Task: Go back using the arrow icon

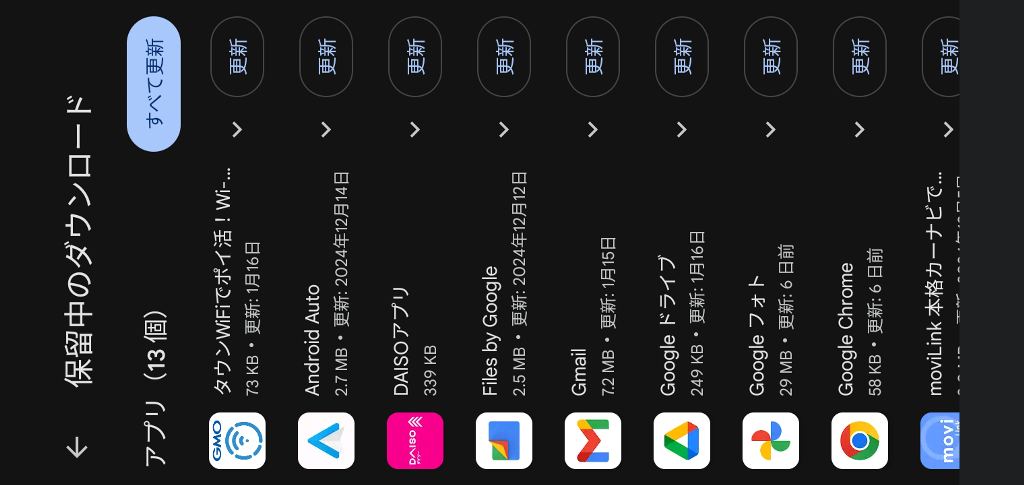Action: click(x=77, y=447)
